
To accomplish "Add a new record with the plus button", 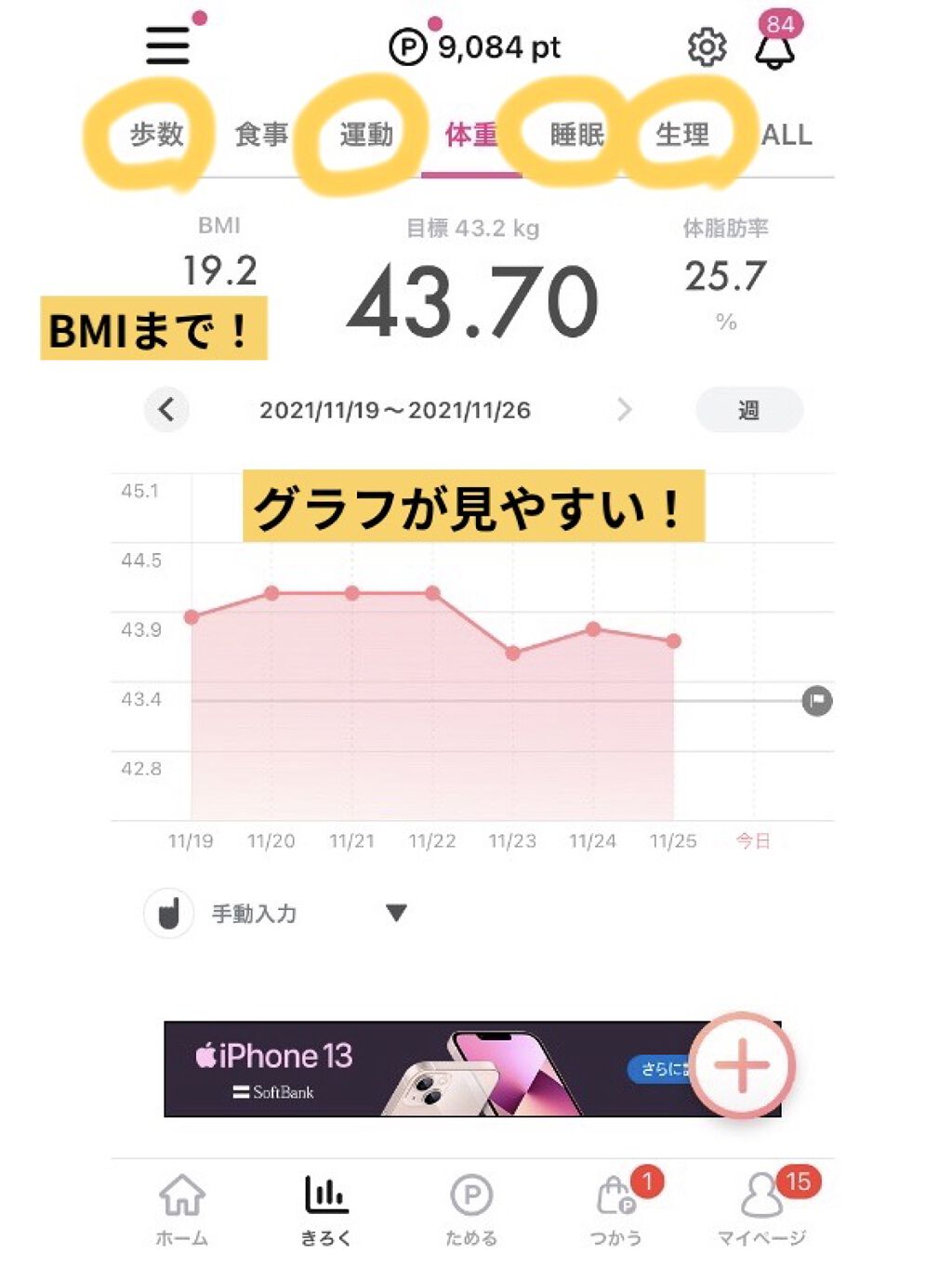I will click(x=742, y=1065).
